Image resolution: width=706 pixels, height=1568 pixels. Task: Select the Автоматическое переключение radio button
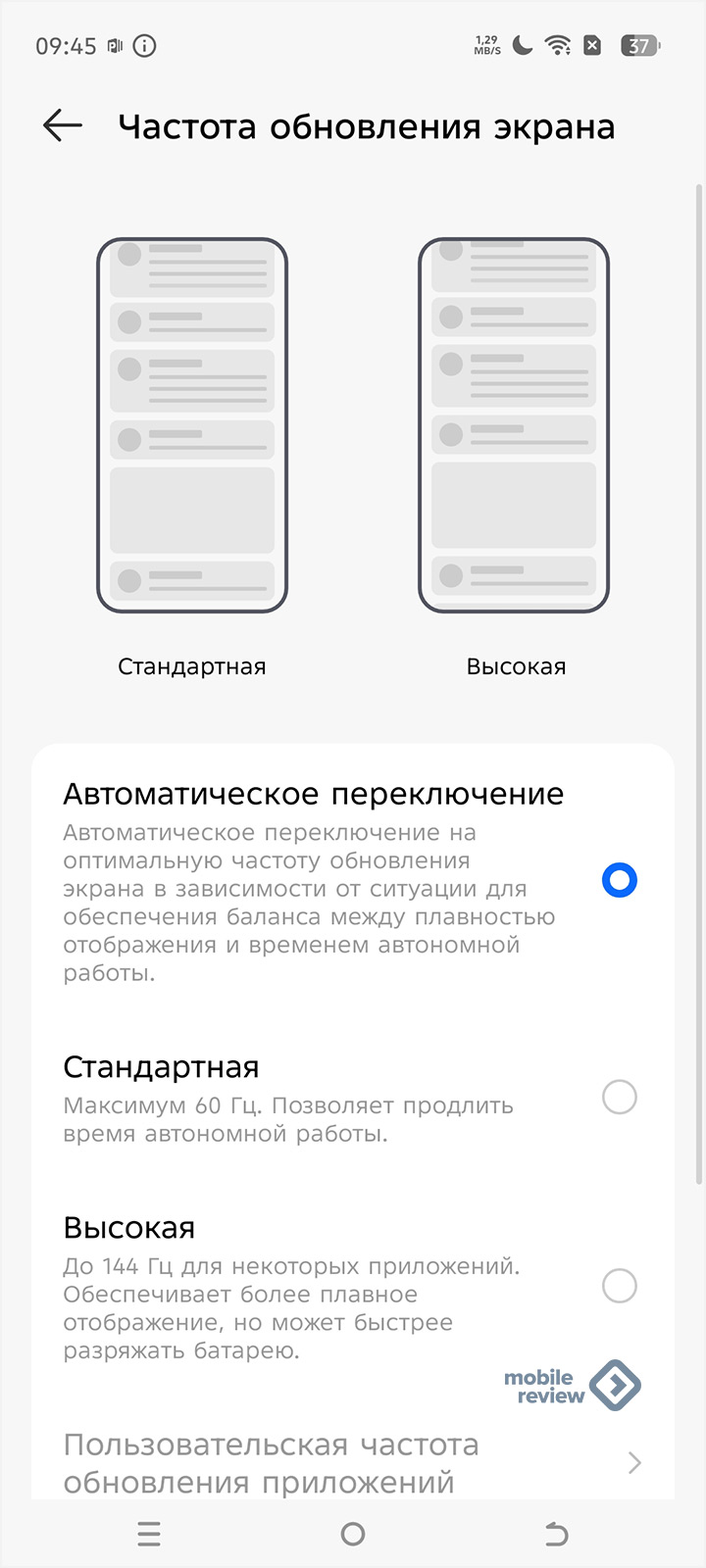tap(619, 880)
